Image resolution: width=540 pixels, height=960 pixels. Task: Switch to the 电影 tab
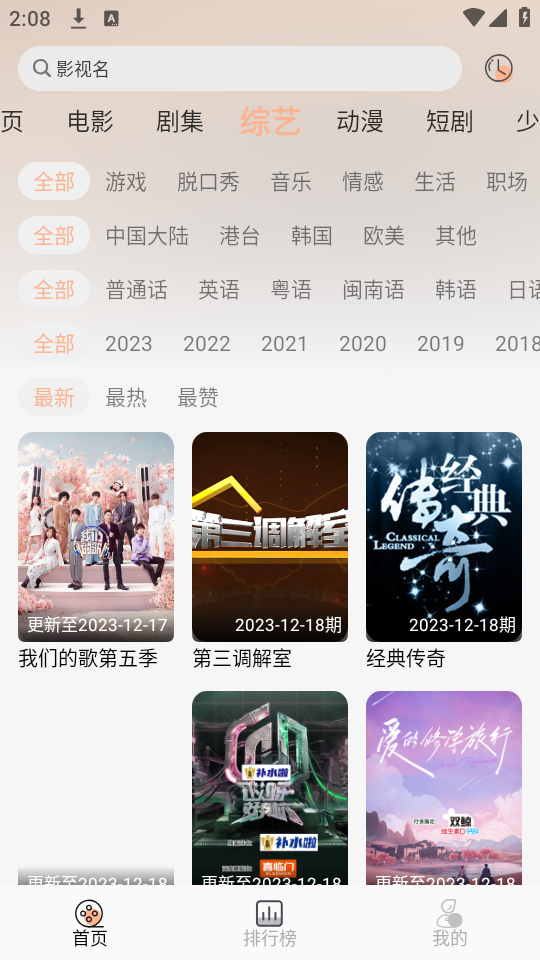tap(90, 121)
